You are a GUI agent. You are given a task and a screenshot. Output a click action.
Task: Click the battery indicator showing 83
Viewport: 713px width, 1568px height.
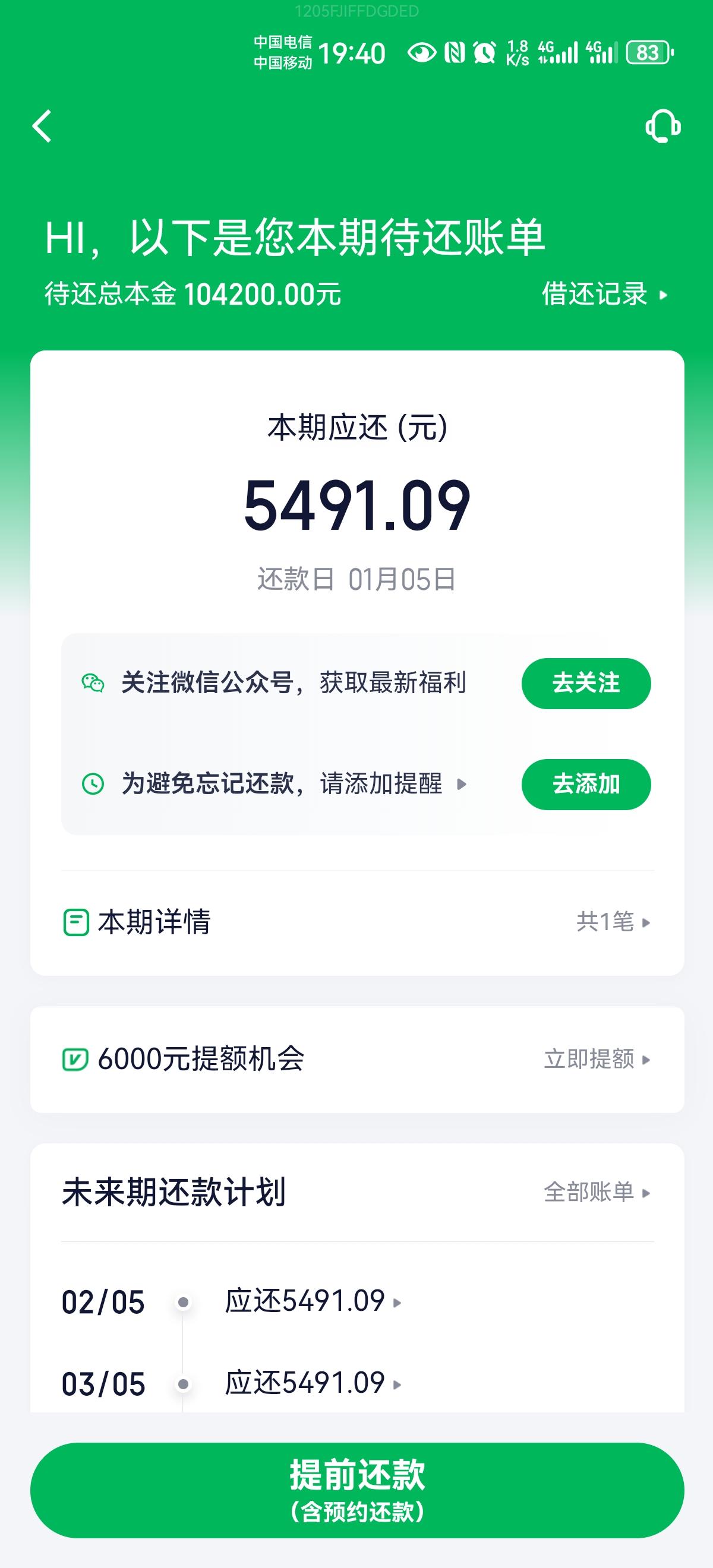coord(649,53)
